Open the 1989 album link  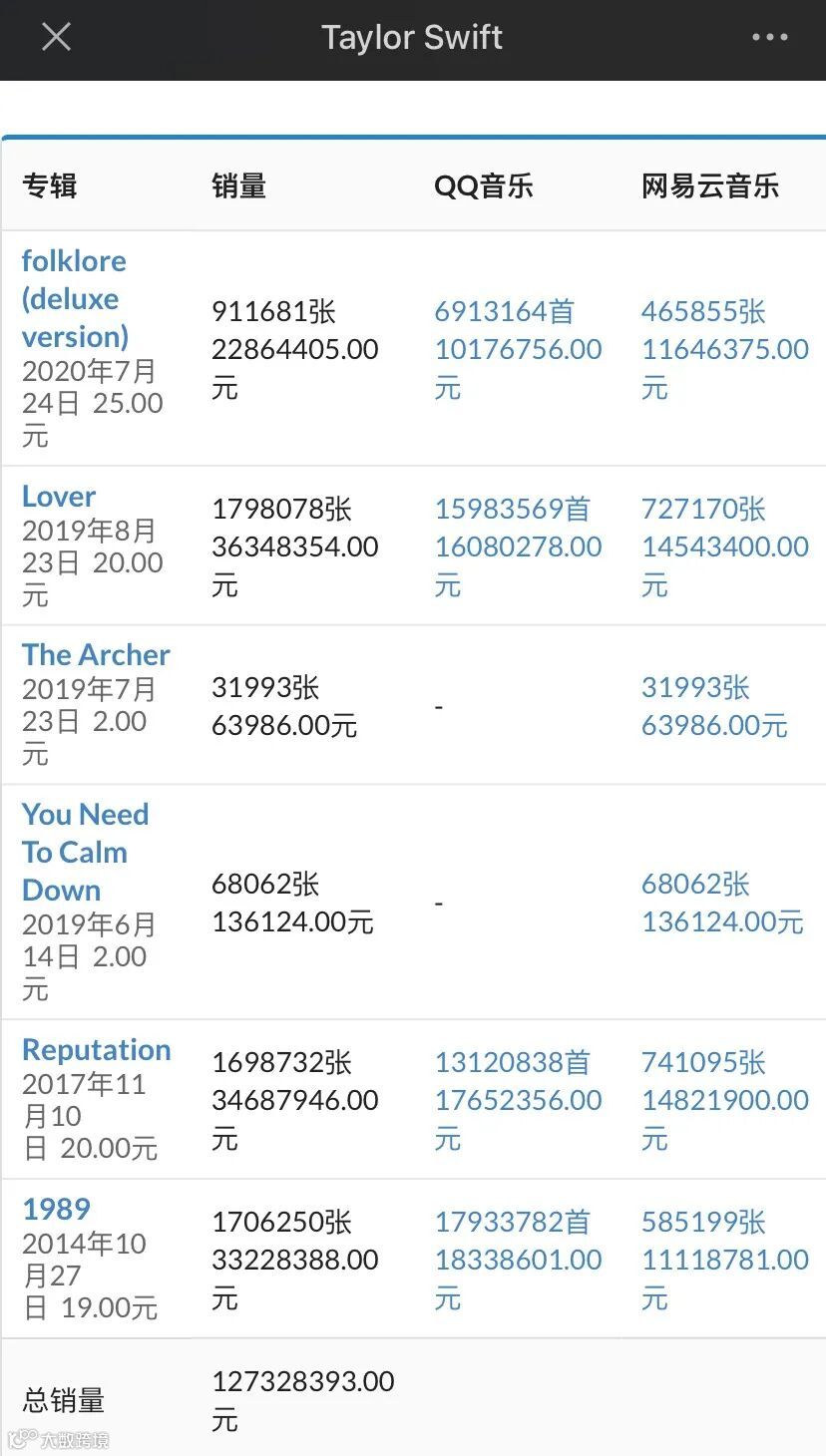click(x=56, y=1209)
